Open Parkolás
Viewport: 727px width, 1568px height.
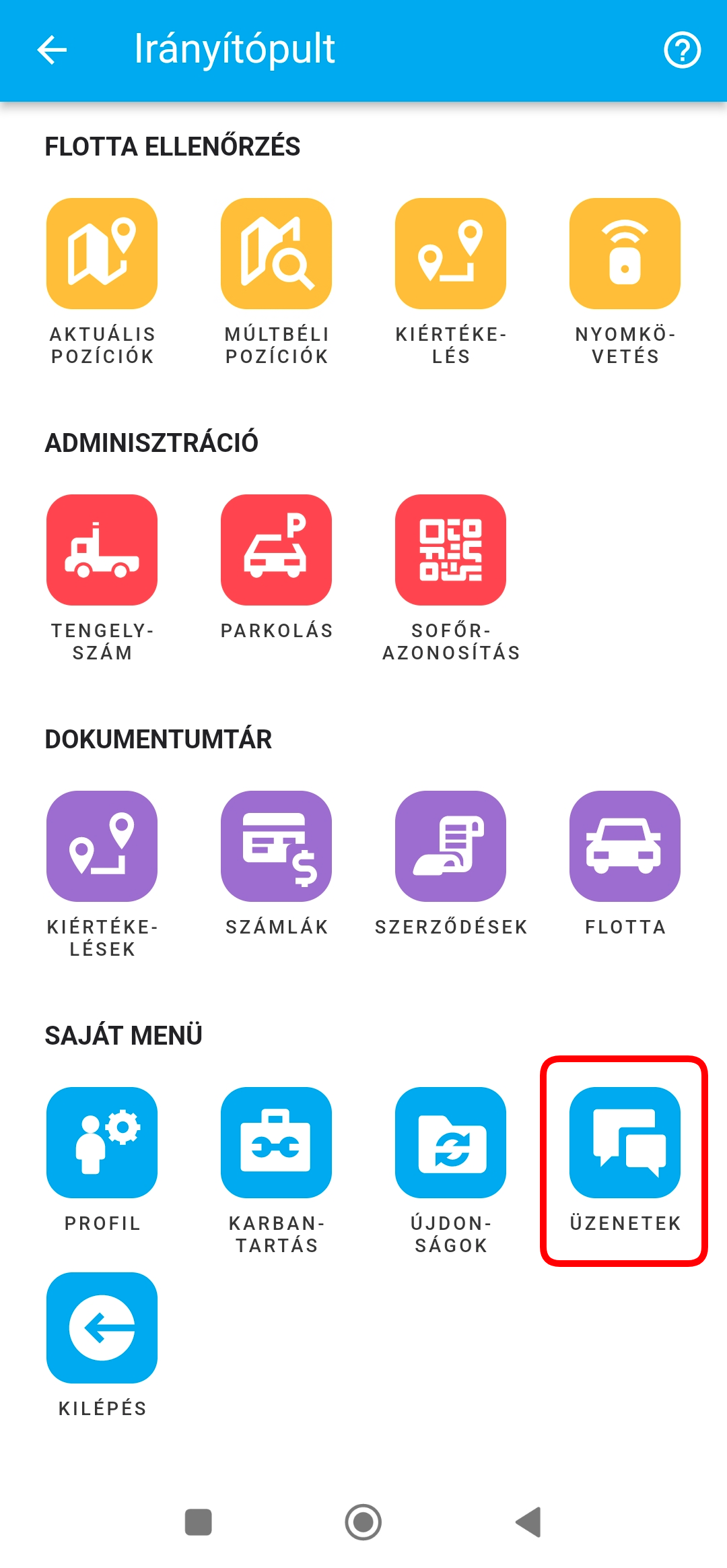pyautogui.click(x=276, y=550)
